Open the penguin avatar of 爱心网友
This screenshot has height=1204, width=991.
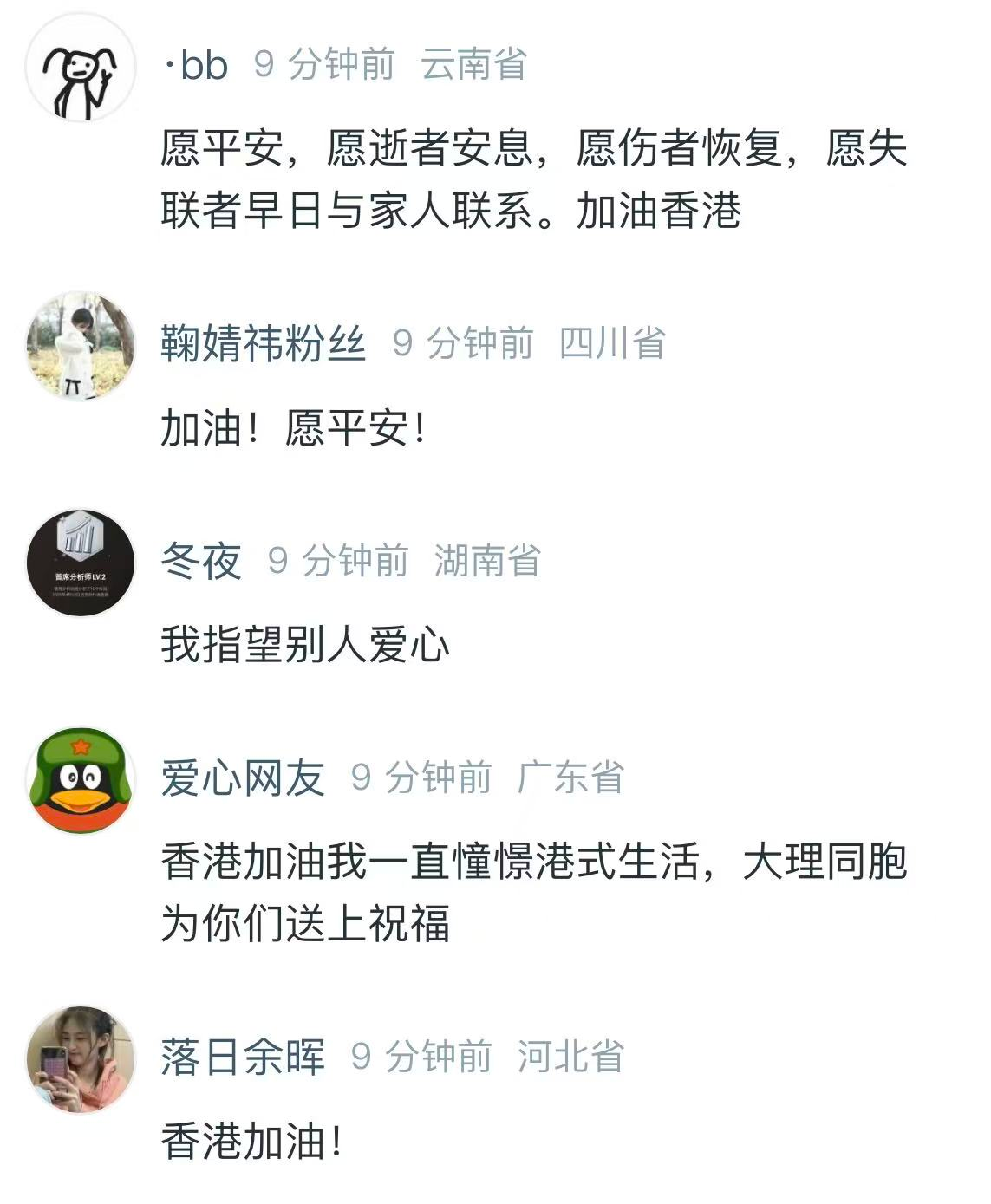tap(81, 780)
